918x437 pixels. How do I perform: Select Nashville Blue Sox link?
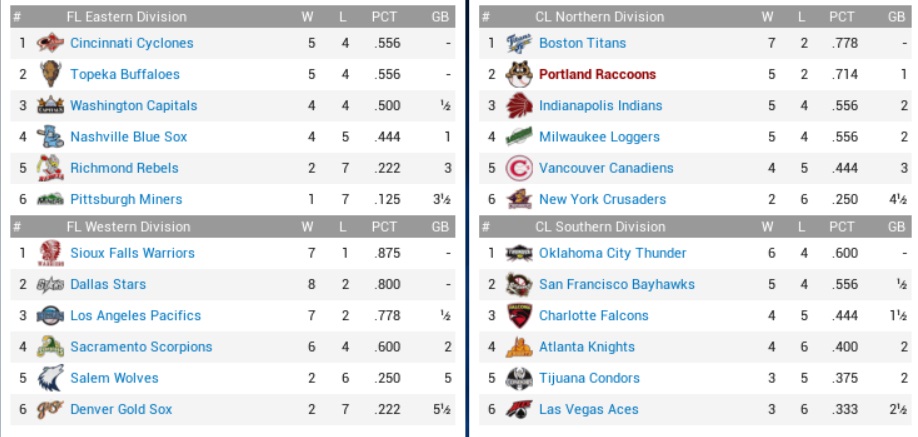(x=128, y=137)
